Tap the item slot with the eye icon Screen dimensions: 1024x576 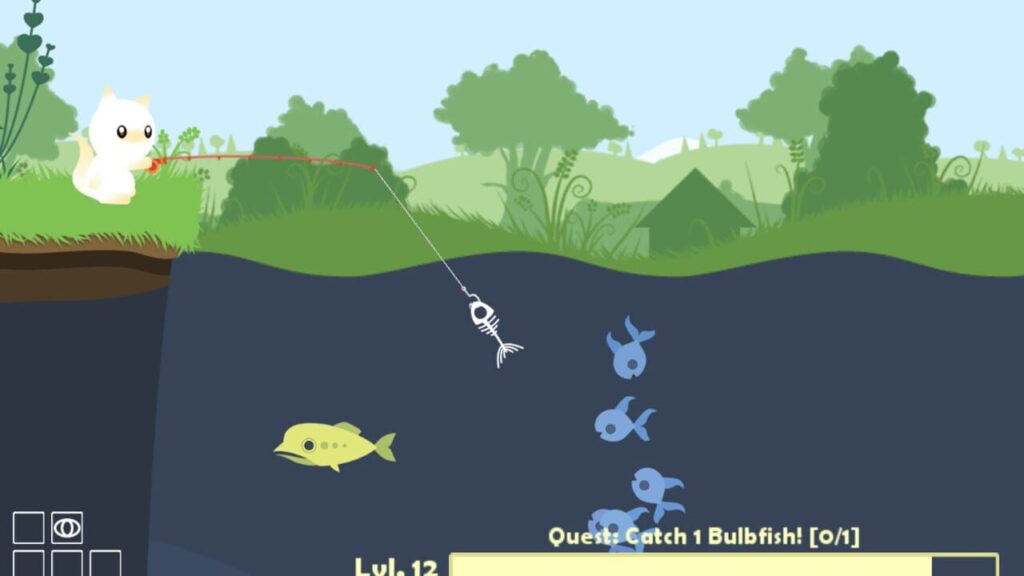tap(67, 527)
